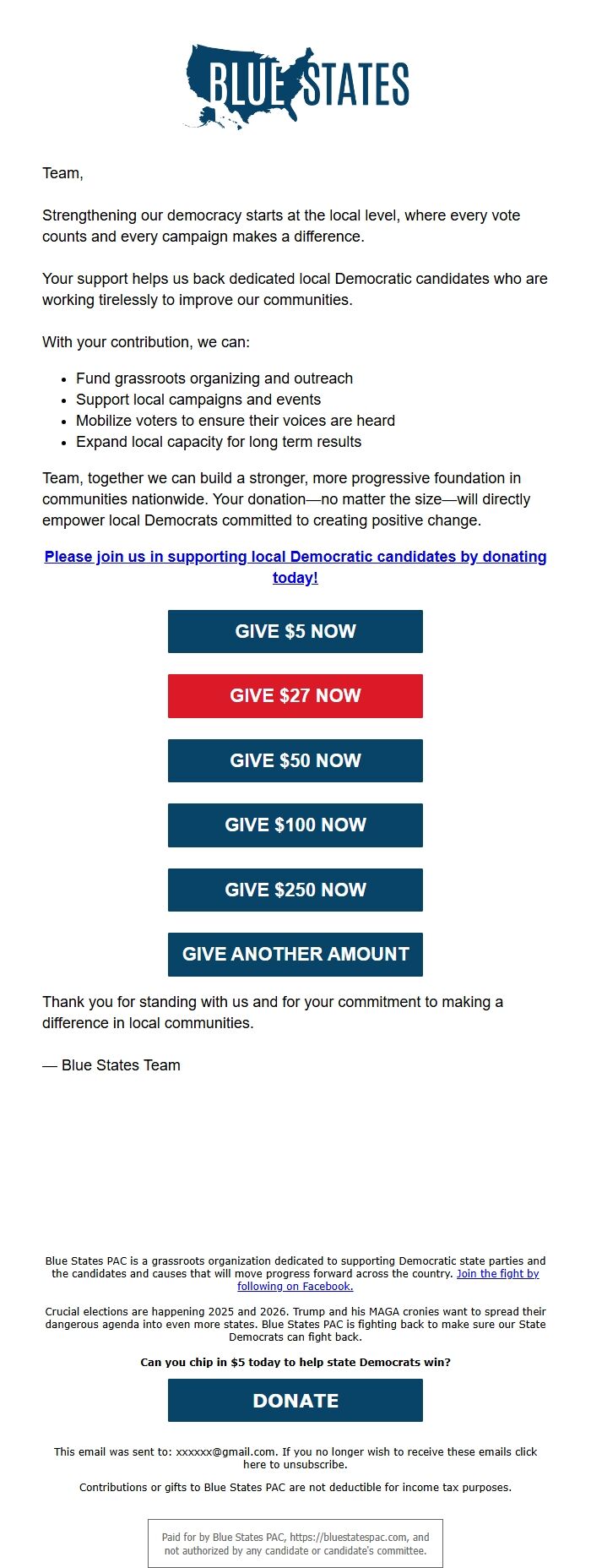Screen dimensions: 591x1568
Task: Open GIVE ANOTHER AMOUNT
Action: pyautogui.click(x=295, y=954)
